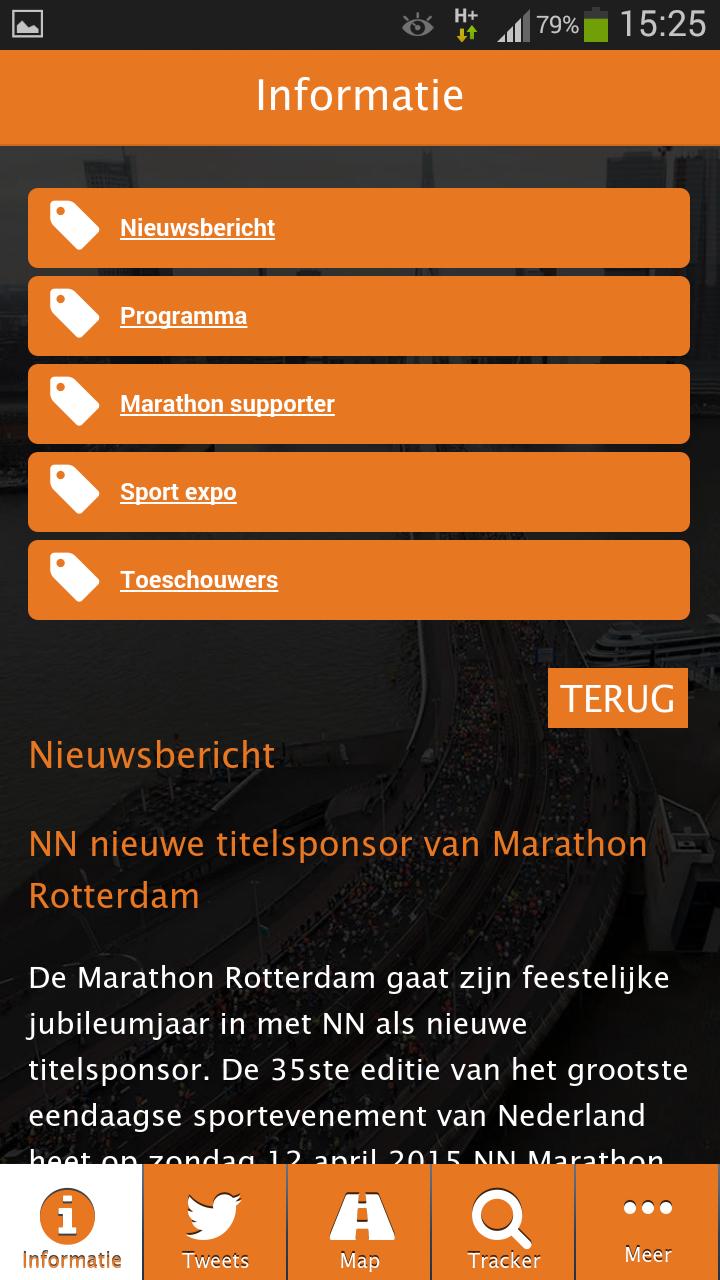Open the Nieuwsbericht link
720x1280 pixels.
tap(196, 227)
